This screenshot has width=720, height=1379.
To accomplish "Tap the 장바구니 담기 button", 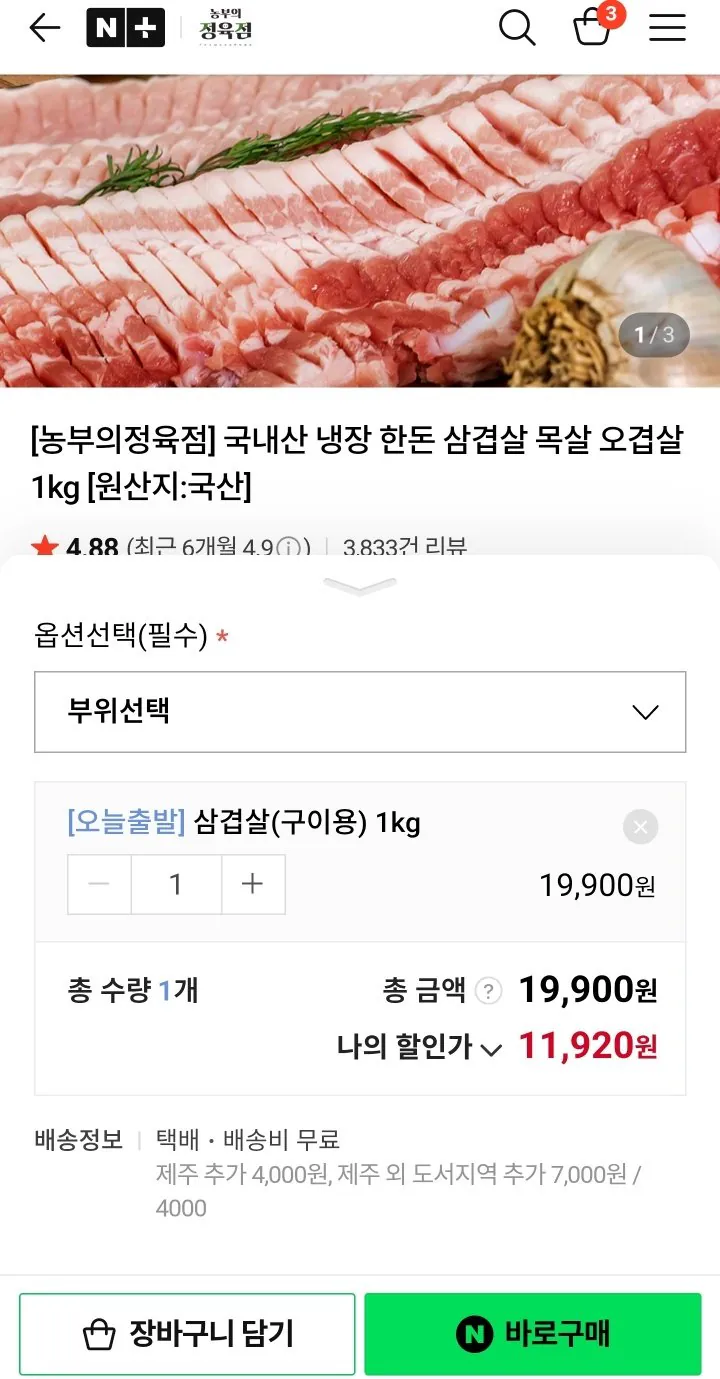I will [187, 1332].
